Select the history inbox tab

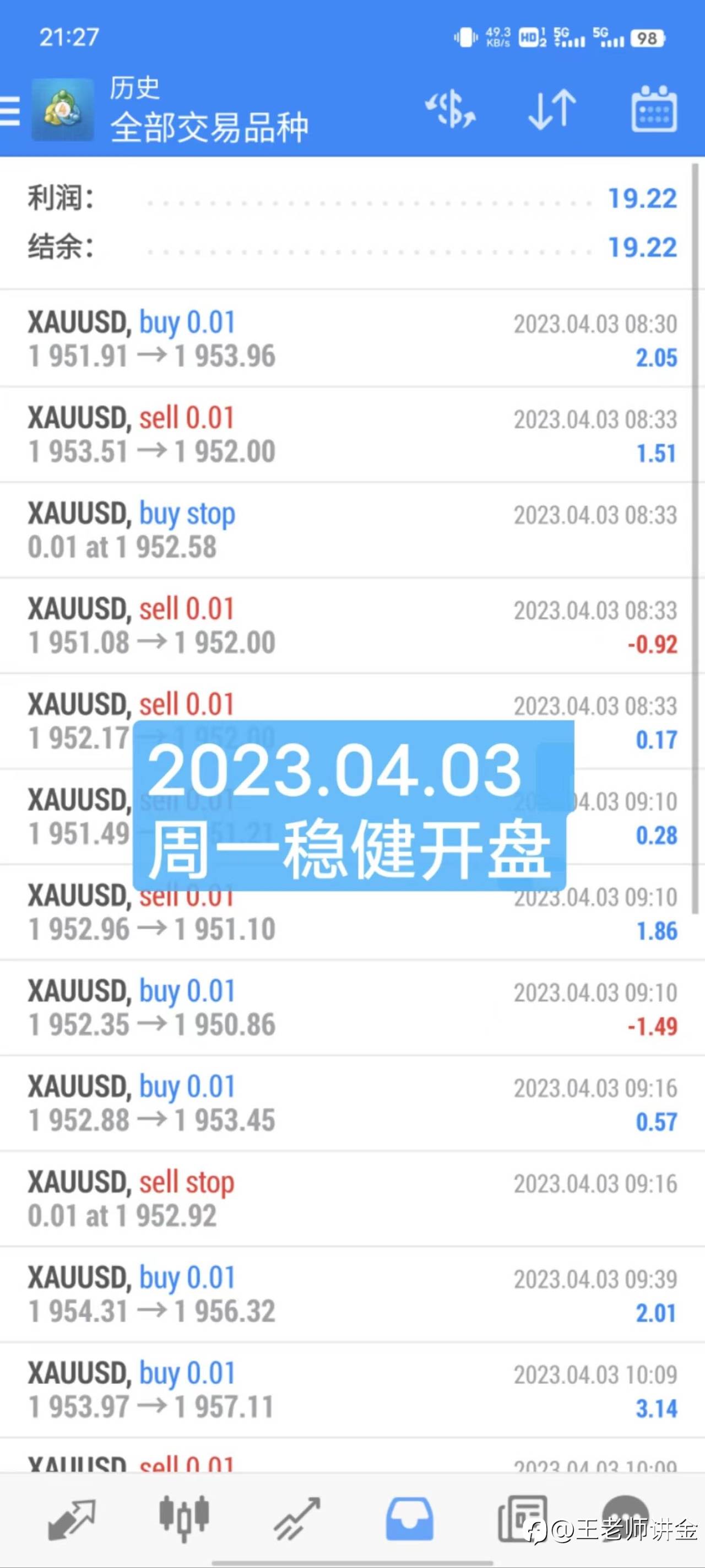click(409, 1519)
